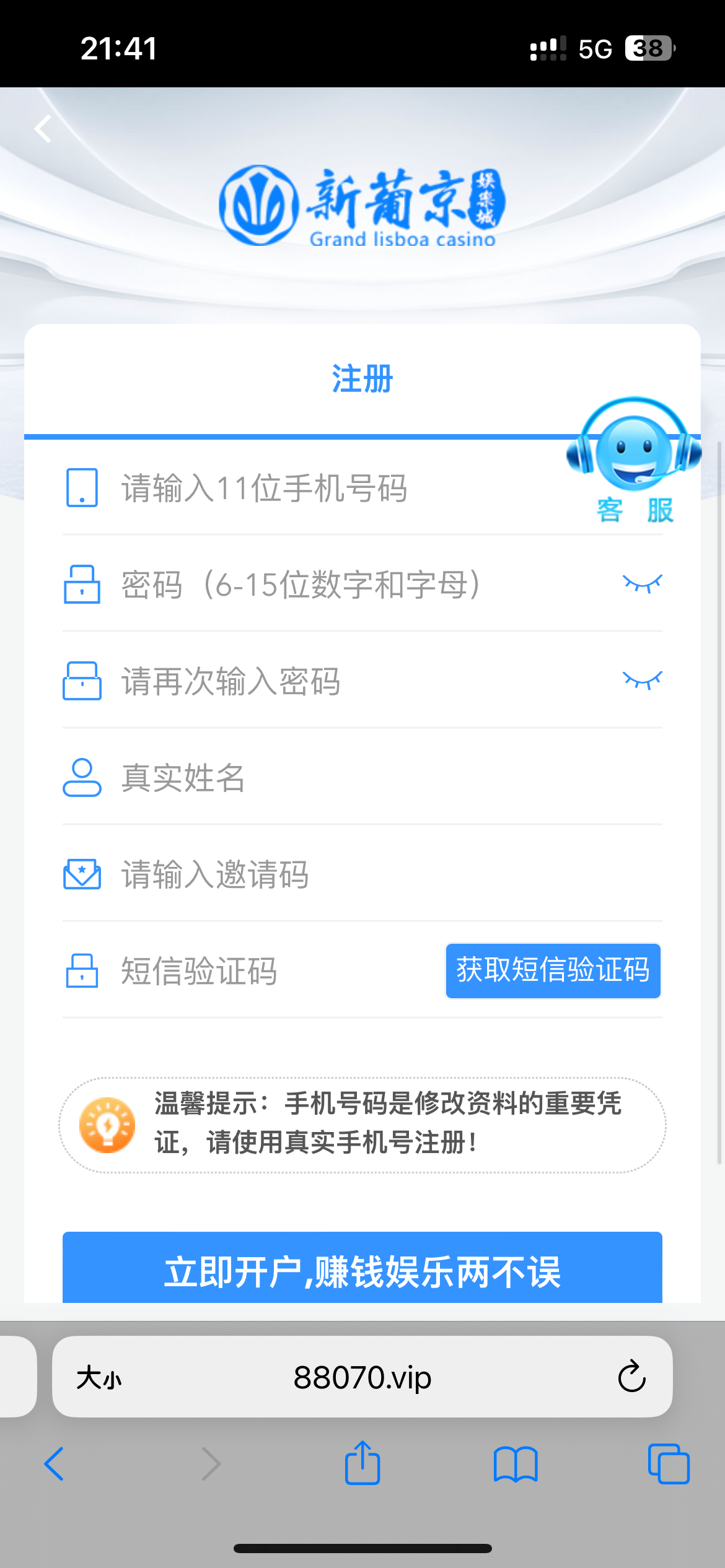Open the 大小 page settings in Safari

pyautogui.click(x=99, y=1378)
